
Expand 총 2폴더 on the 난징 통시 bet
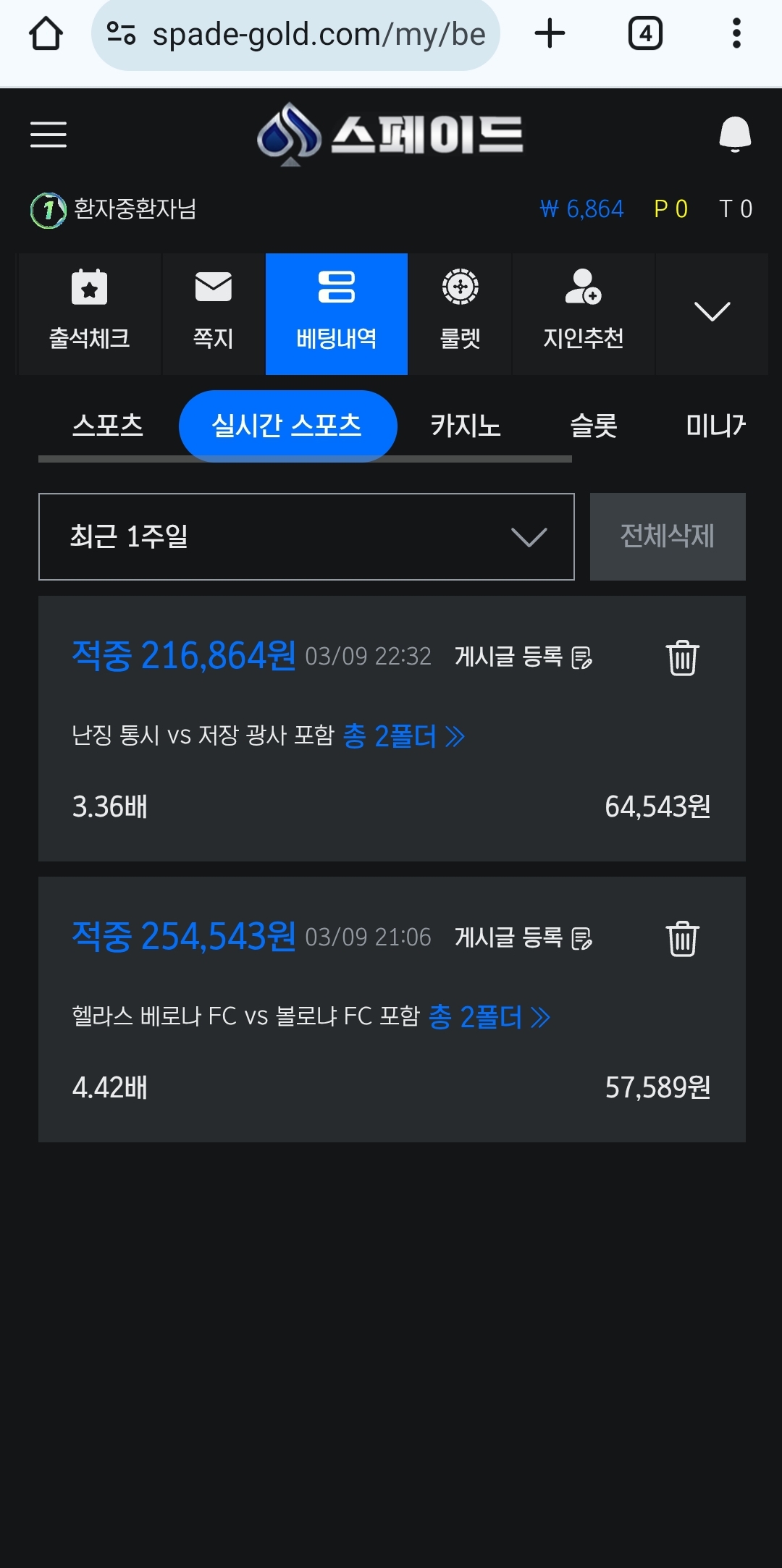(403, 736)
